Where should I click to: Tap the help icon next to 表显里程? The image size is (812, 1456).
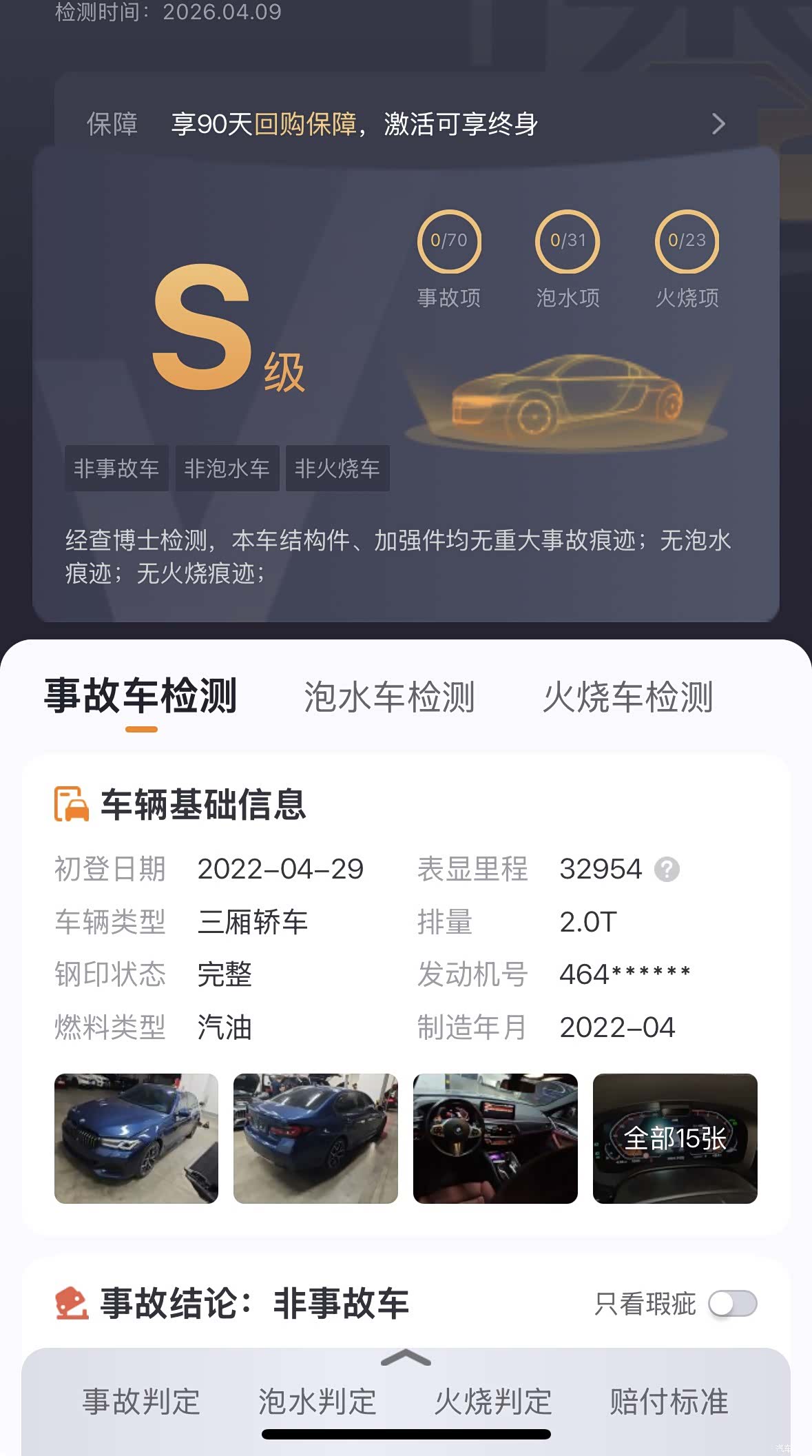[667, 870]
